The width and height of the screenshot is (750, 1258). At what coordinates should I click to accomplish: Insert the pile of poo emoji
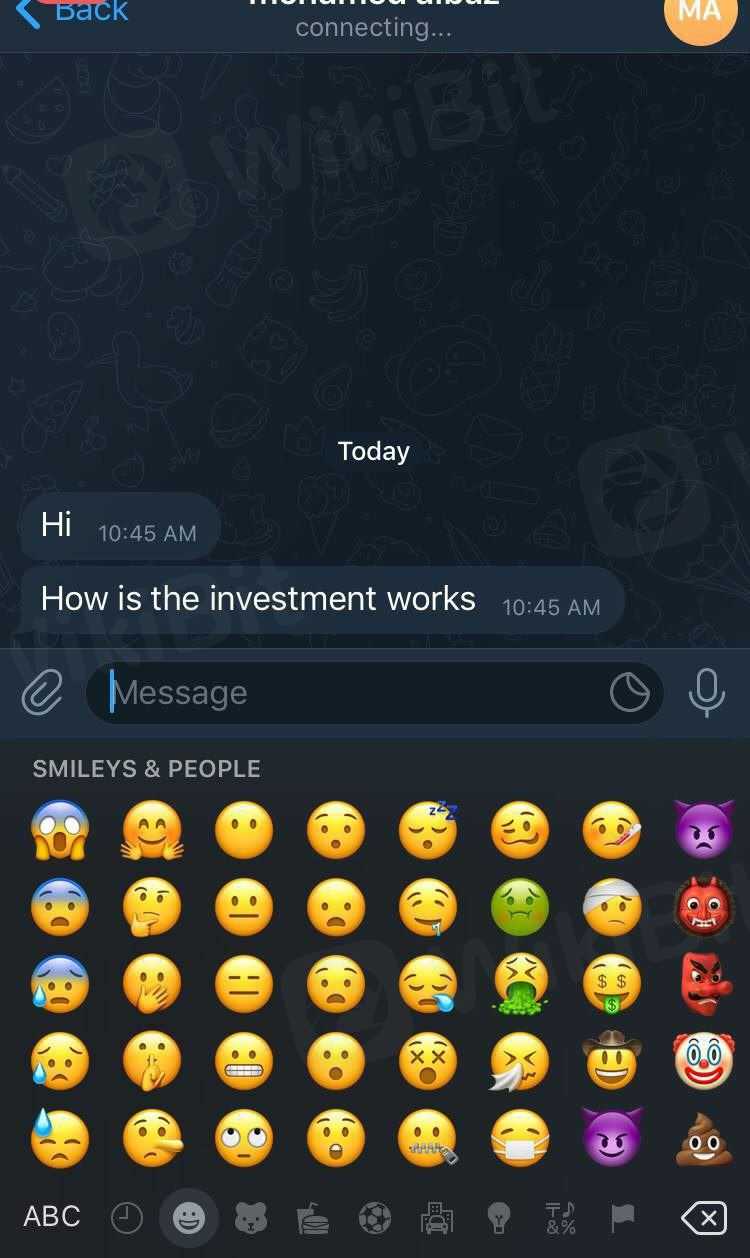[704, 1140]
